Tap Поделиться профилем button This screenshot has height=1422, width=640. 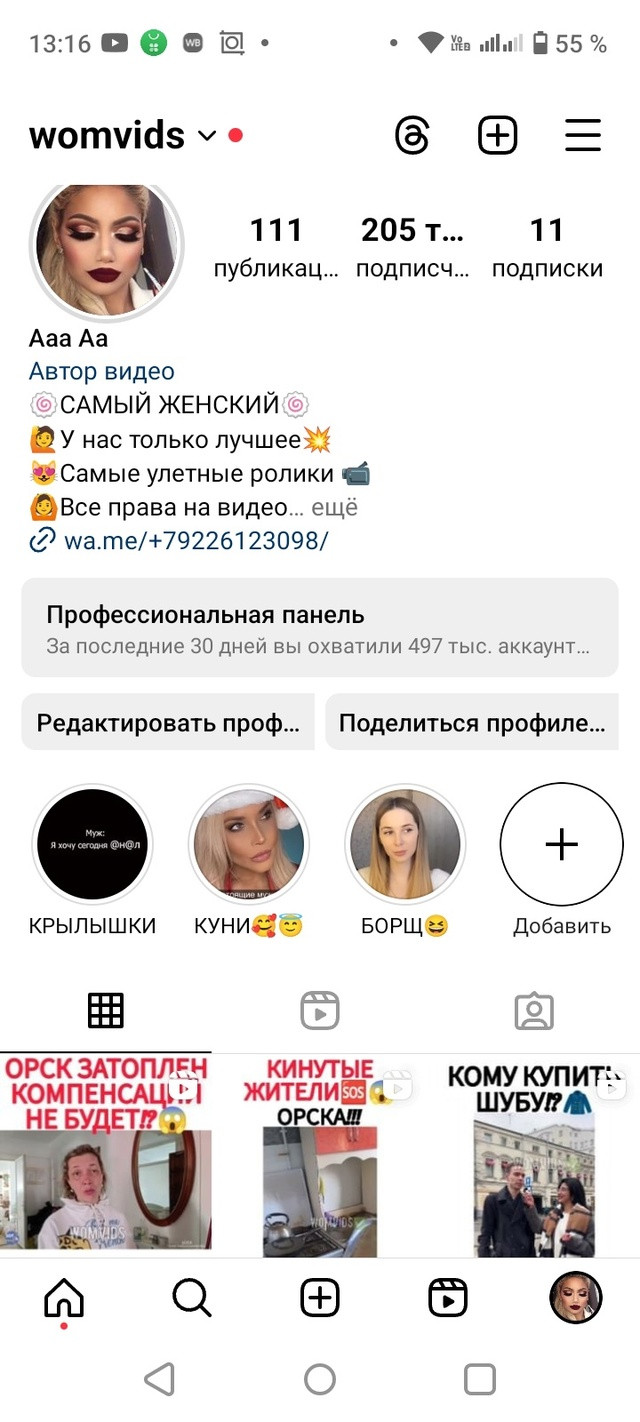click(471, 722)
